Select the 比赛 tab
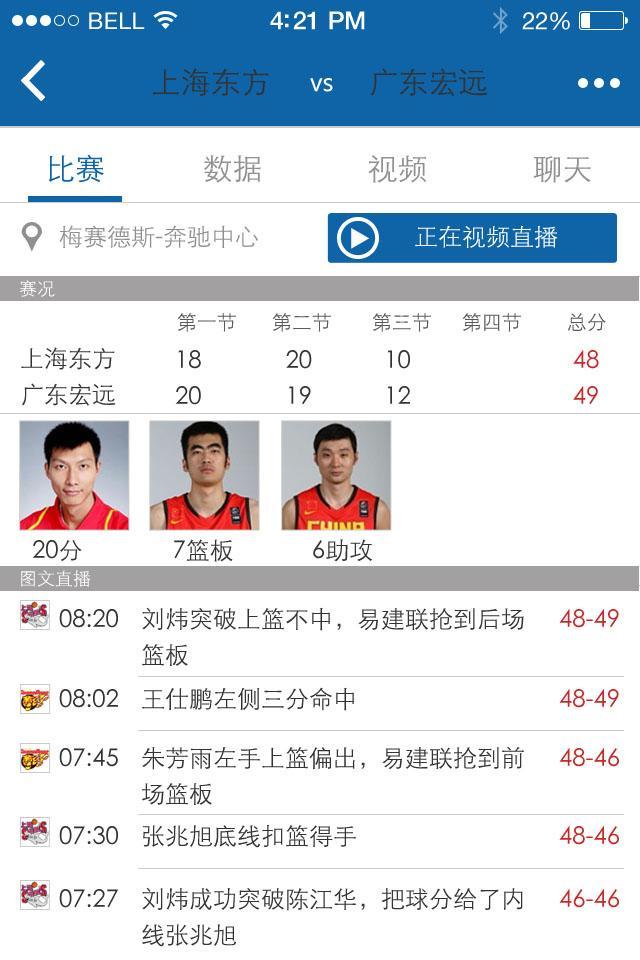This screenshot has height=960, width=640. 76,169
